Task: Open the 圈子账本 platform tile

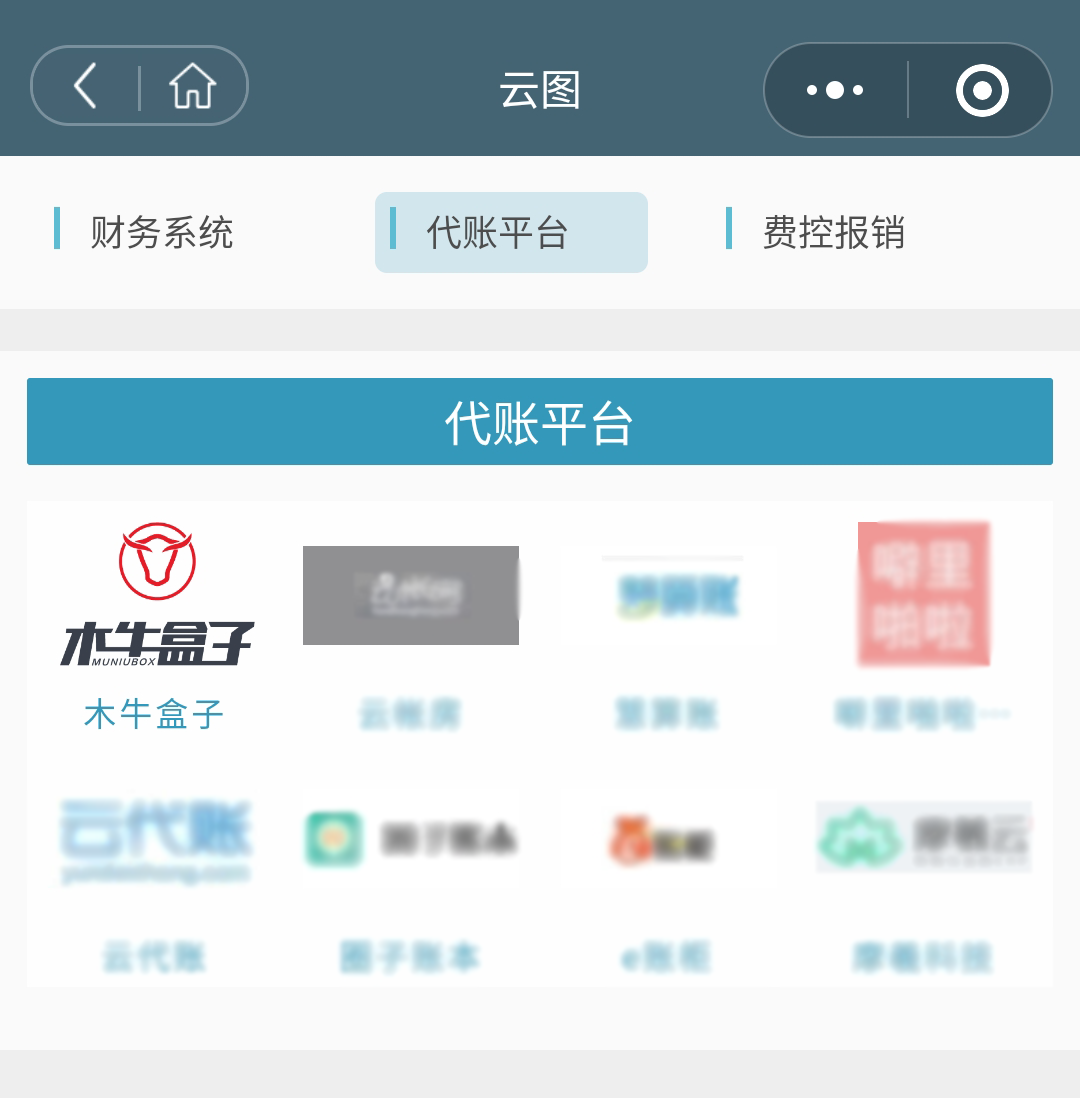Action: 410,870
